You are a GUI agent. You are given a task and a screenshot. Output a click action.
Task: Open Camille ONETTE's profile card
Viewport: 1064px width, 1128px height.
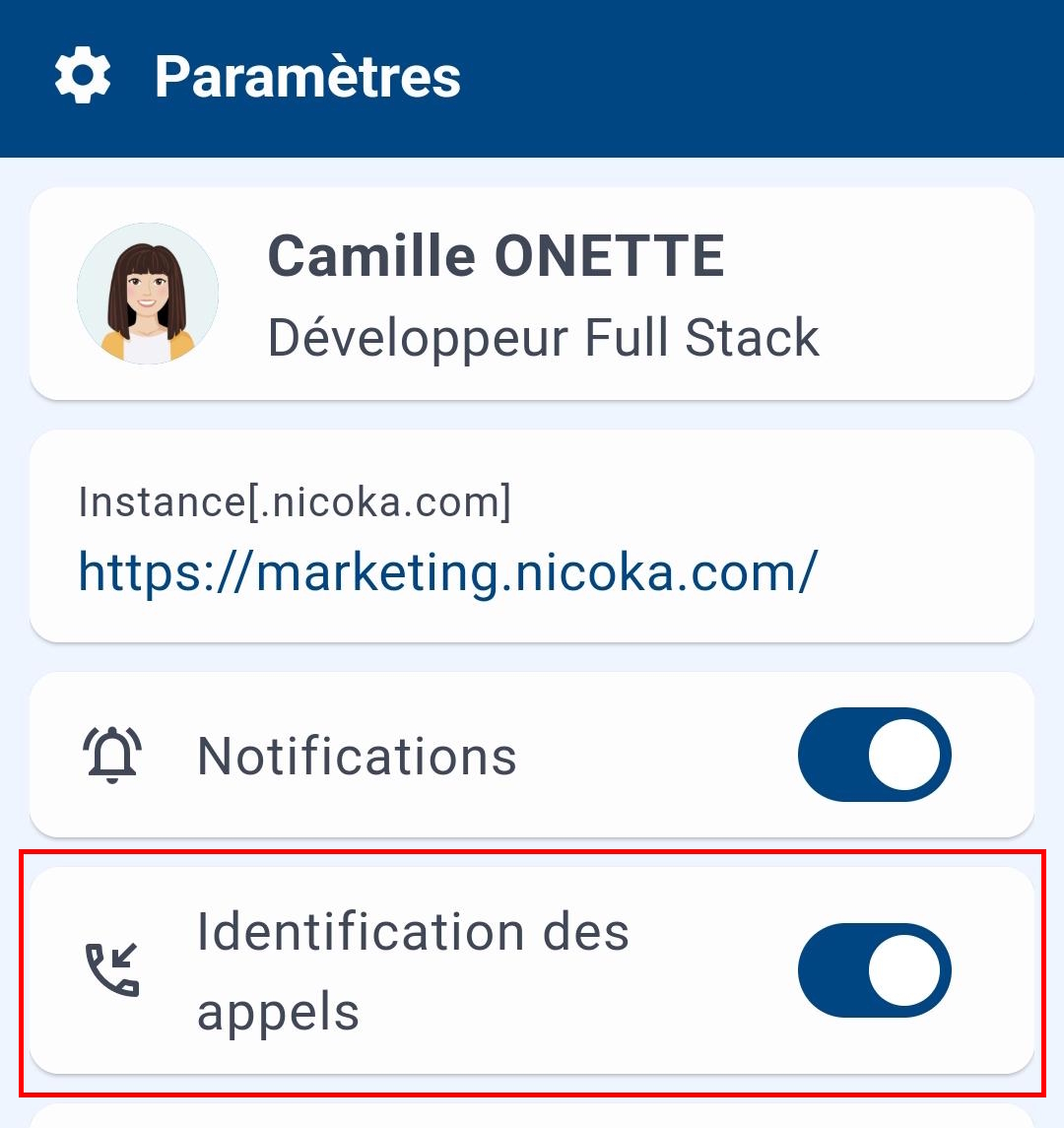(532, 294)
